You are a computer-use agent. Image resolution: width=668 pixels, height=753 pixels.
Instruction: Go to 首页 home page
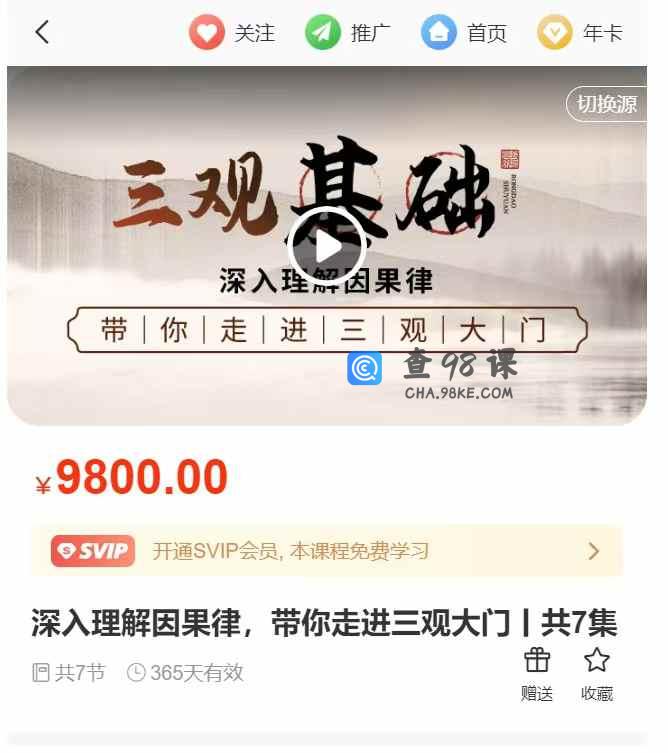click(463, 33)
